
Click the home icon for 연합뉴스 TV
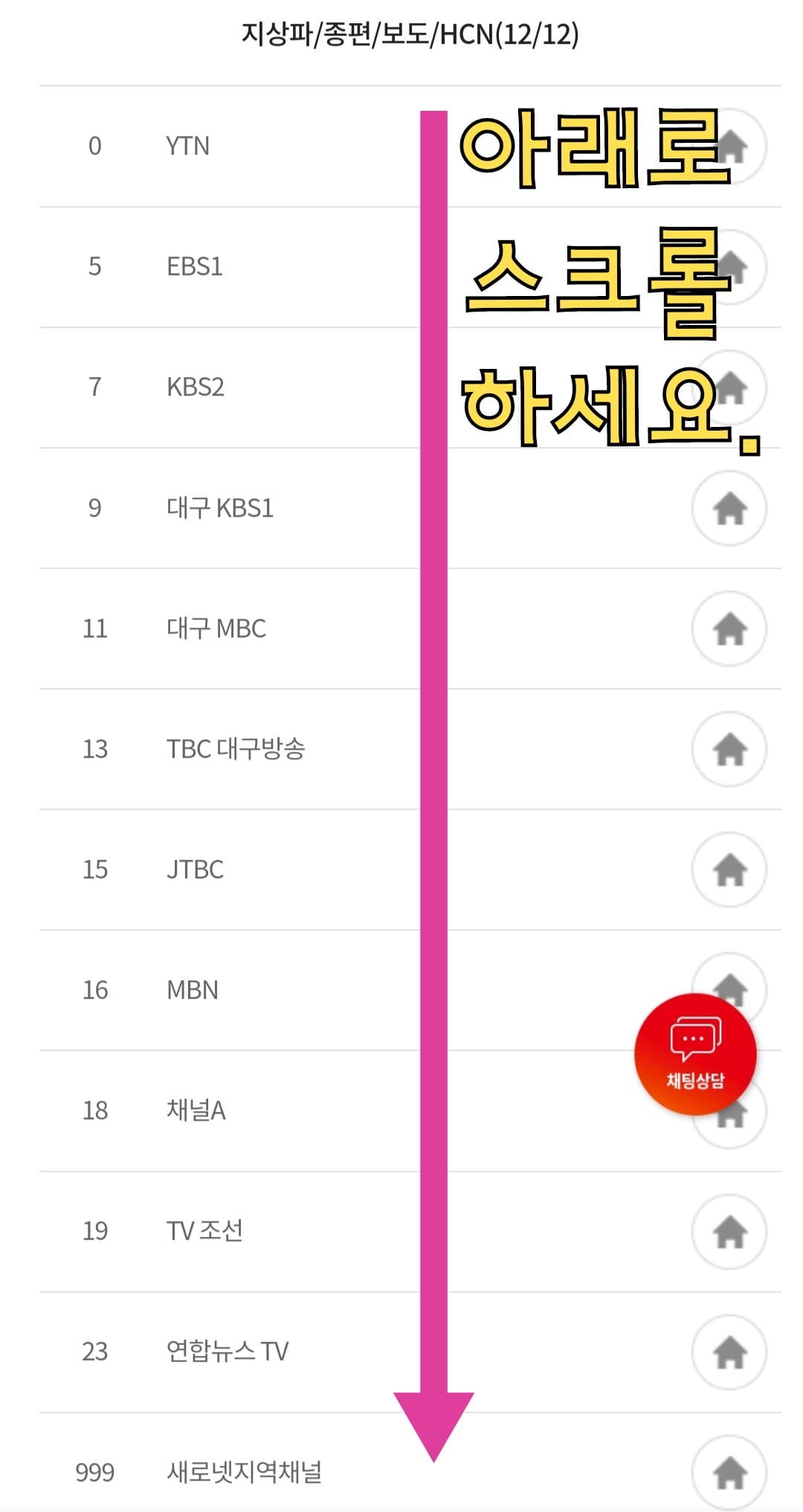pos(729,1352)
